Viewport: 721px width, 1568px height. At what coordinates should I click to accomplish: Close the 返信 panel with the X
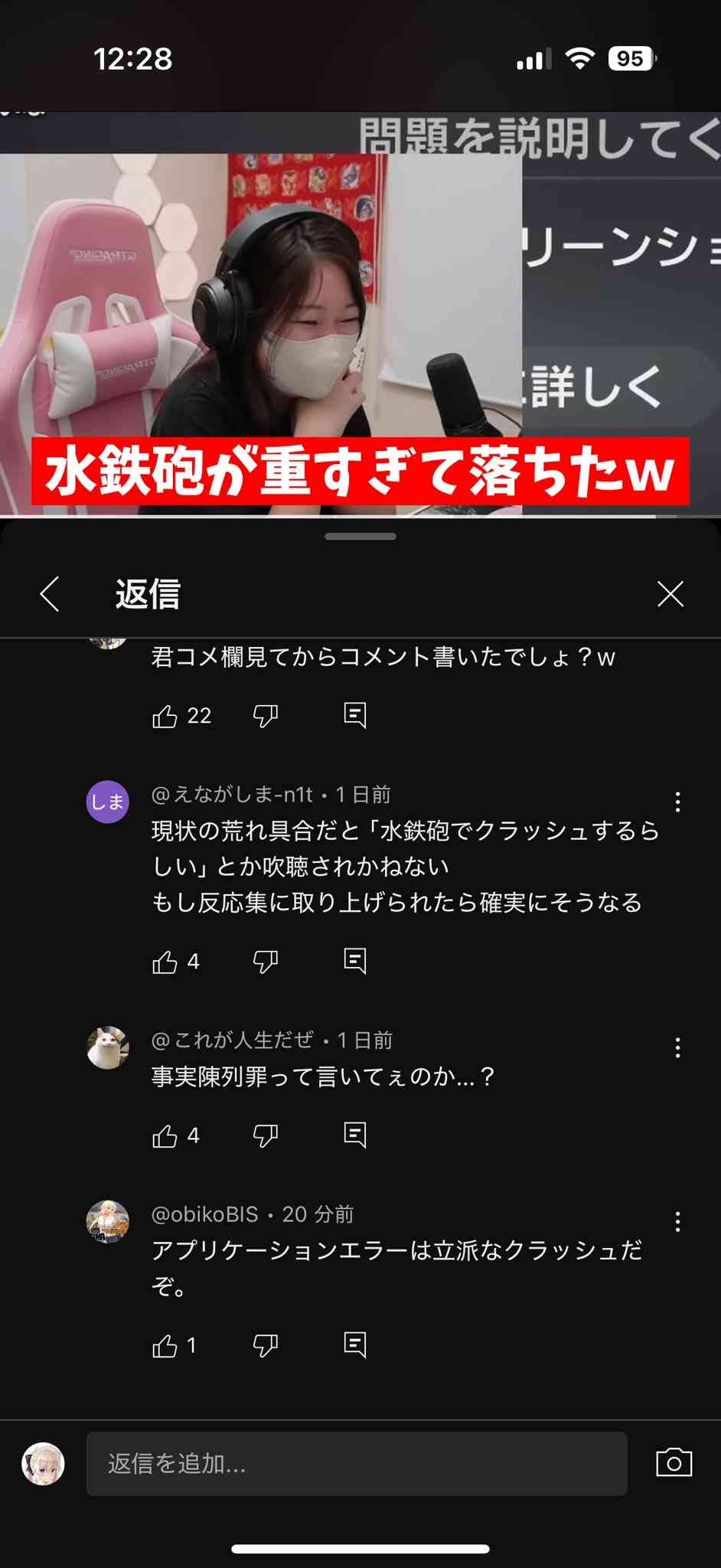(x=670, y=594)
